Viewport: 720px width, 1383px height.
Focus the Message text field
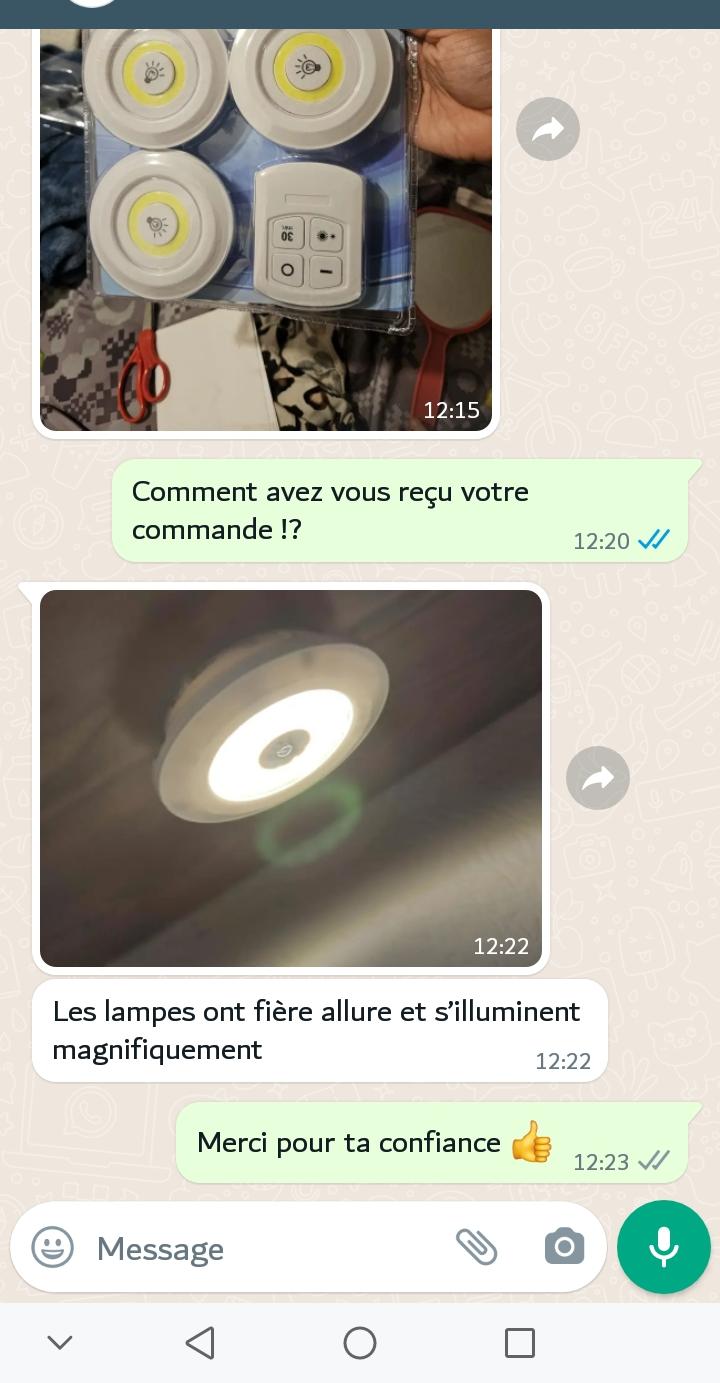click(260, 1248)
